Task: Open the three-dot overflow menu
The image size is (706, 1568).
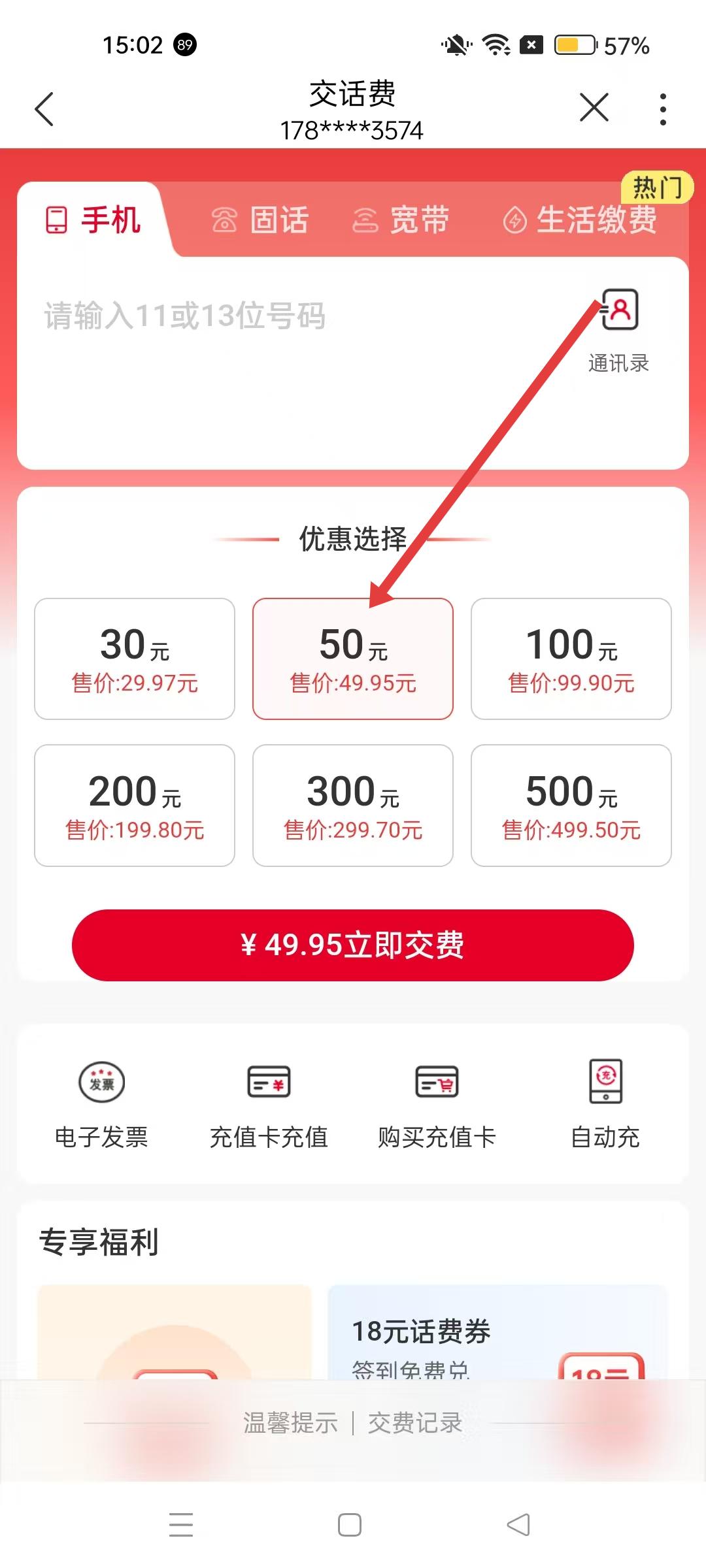Action: coord(663,108)
